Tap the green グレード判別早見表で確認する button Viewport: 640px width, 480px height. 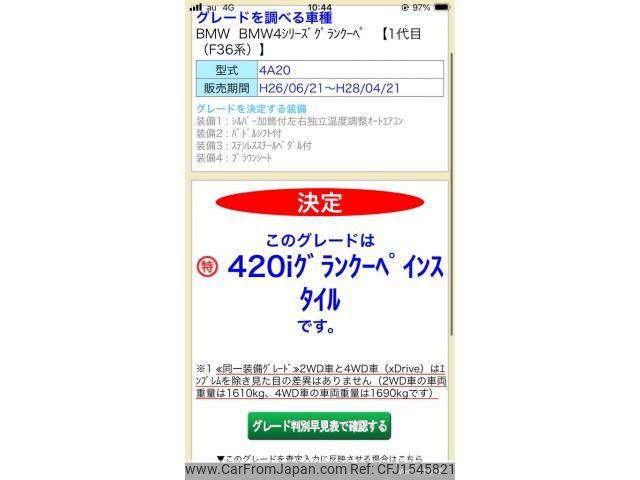point(319,427)
